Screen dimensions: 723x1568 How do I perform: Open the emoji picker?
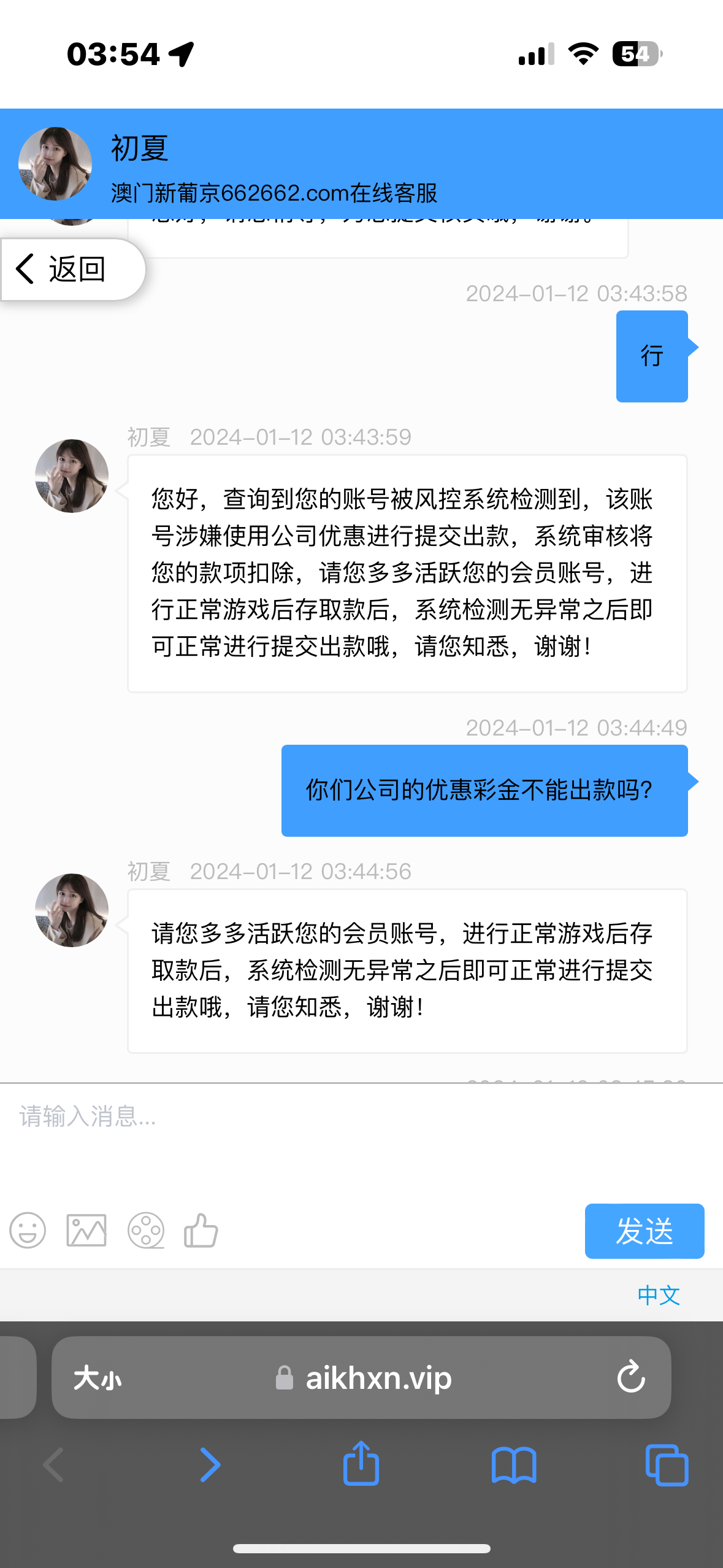coord(28,1231)
